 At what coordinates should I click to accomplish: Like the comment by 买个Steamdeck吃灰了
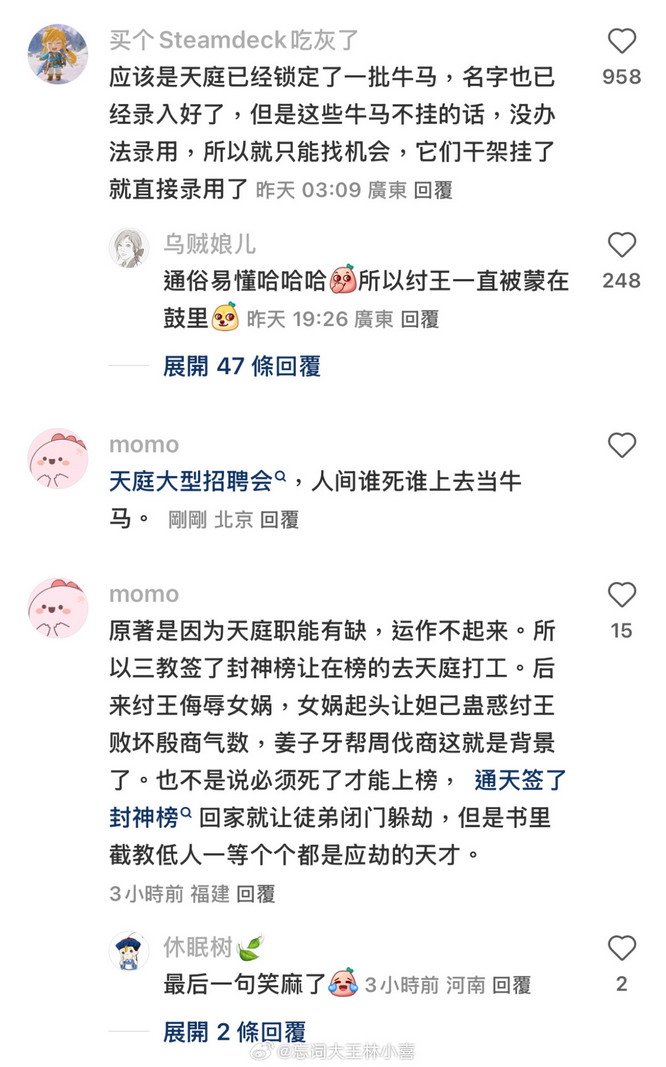pyautogui.click(x=622, y=42)
